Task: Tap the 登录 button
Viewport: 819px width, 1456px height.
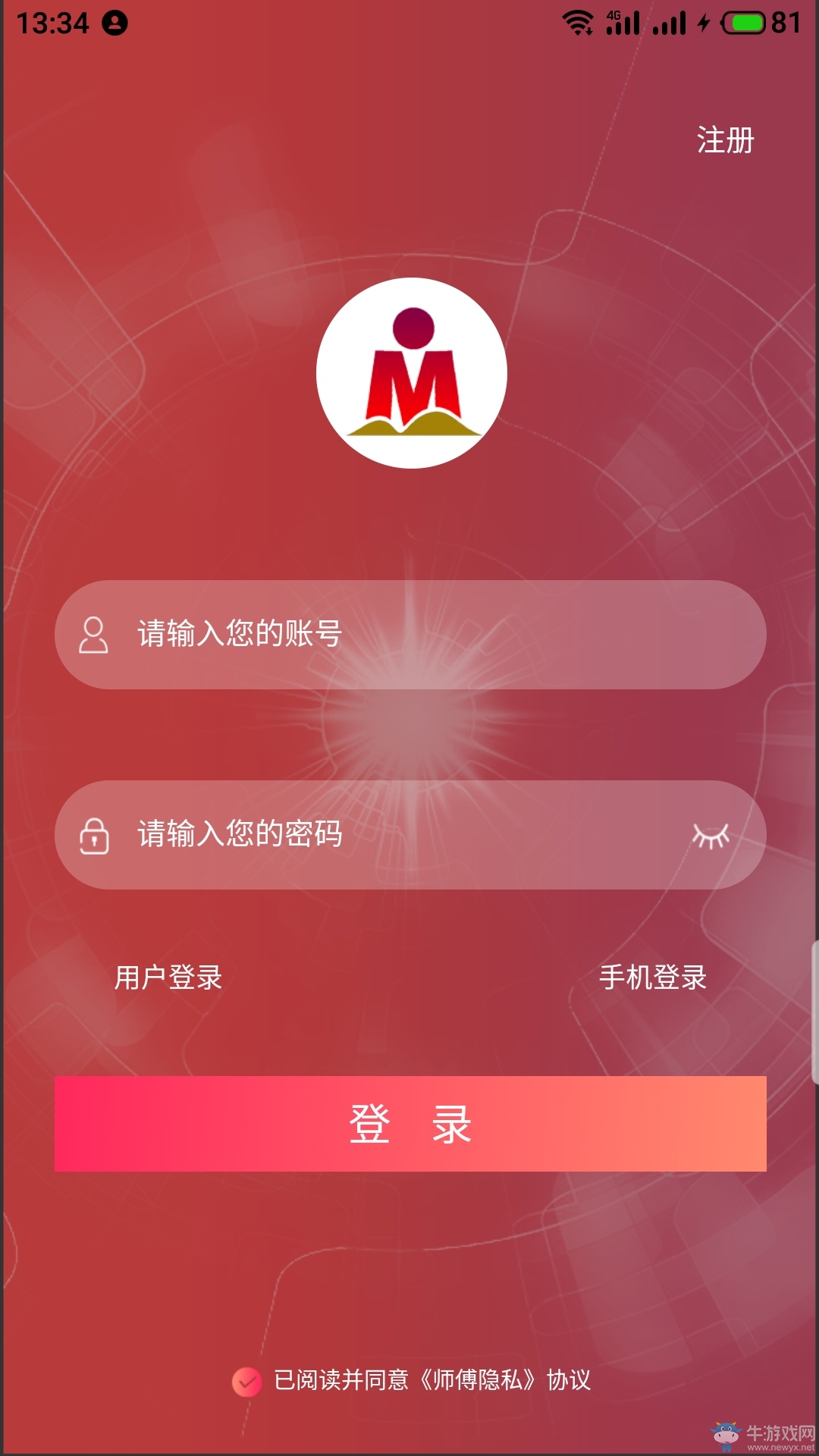Action: click(x=410, y=1123)
